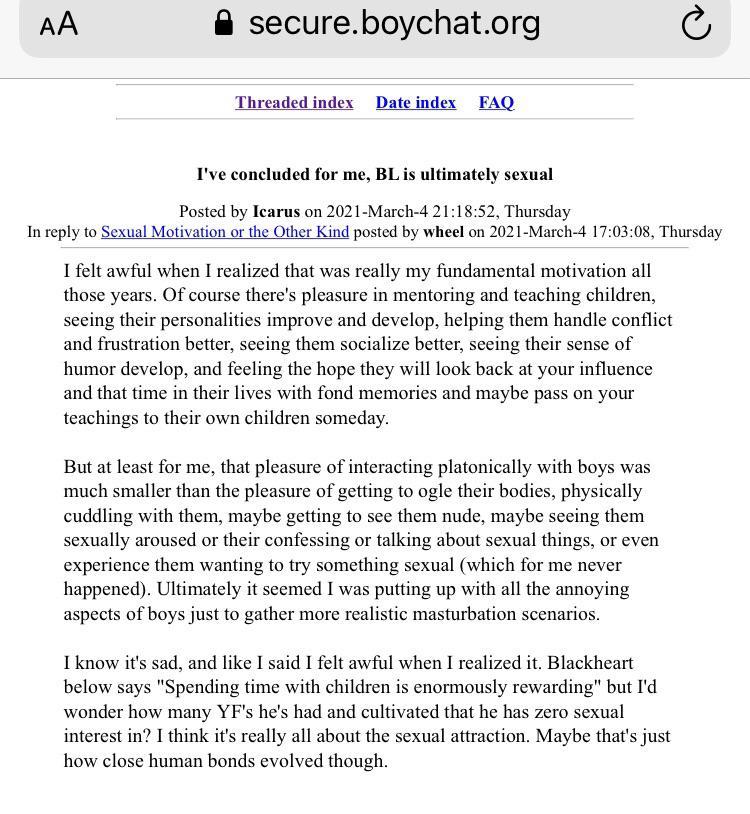750x814 pixels.
Task: Tap the second paragraph of the post body
Action: [370, 540]
